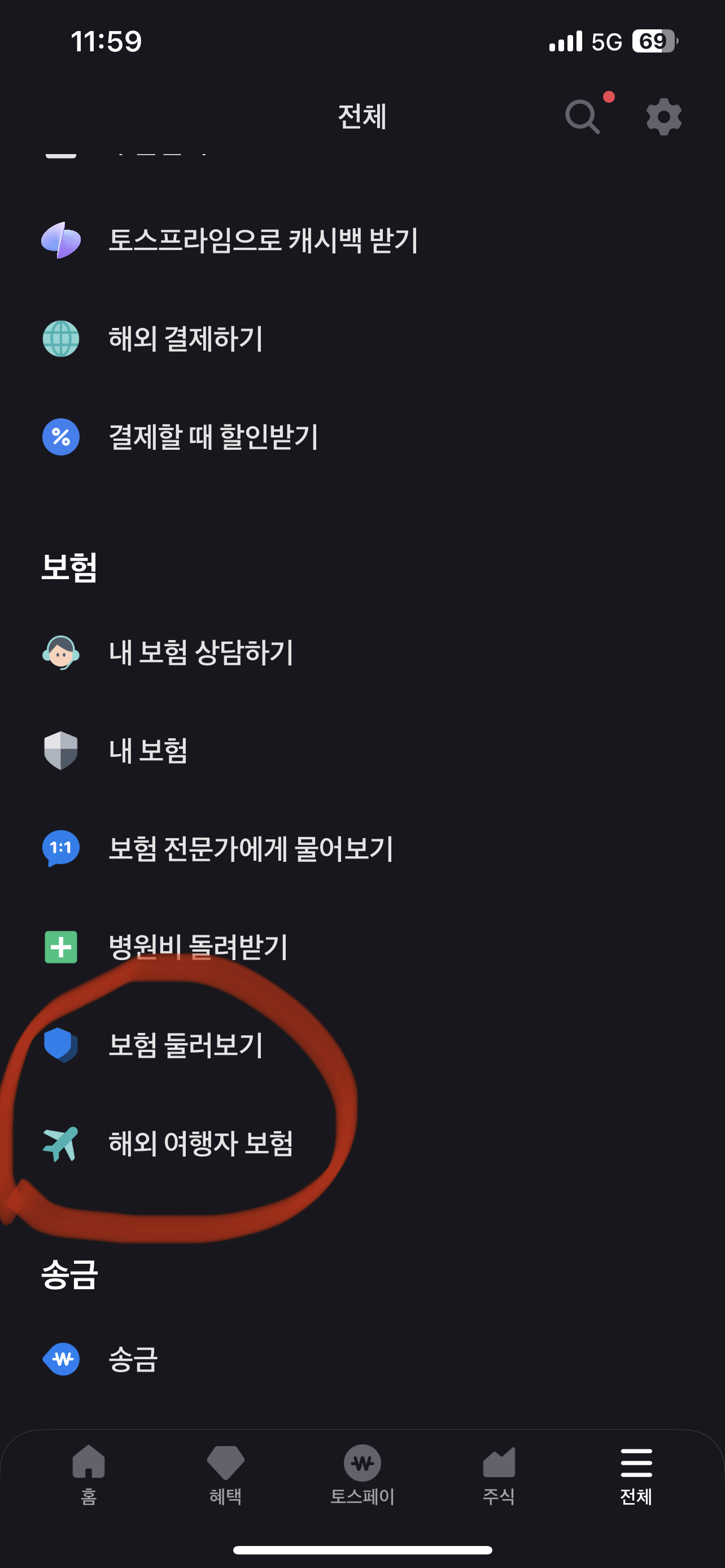The height and width of the screenshot is (1568, 725).
Task: Open the search magnifier
Action: click(x=582, y=116)
